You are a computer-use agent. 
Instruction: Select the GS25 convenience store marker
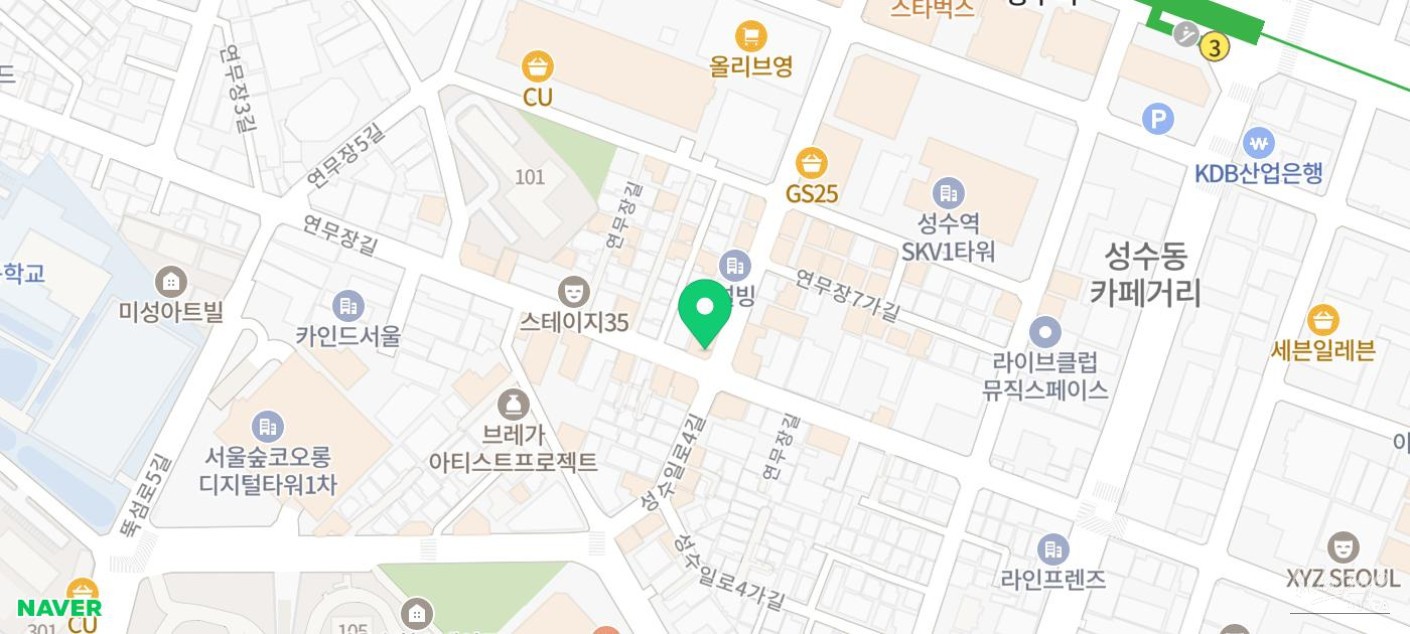(x=811, y=163)
